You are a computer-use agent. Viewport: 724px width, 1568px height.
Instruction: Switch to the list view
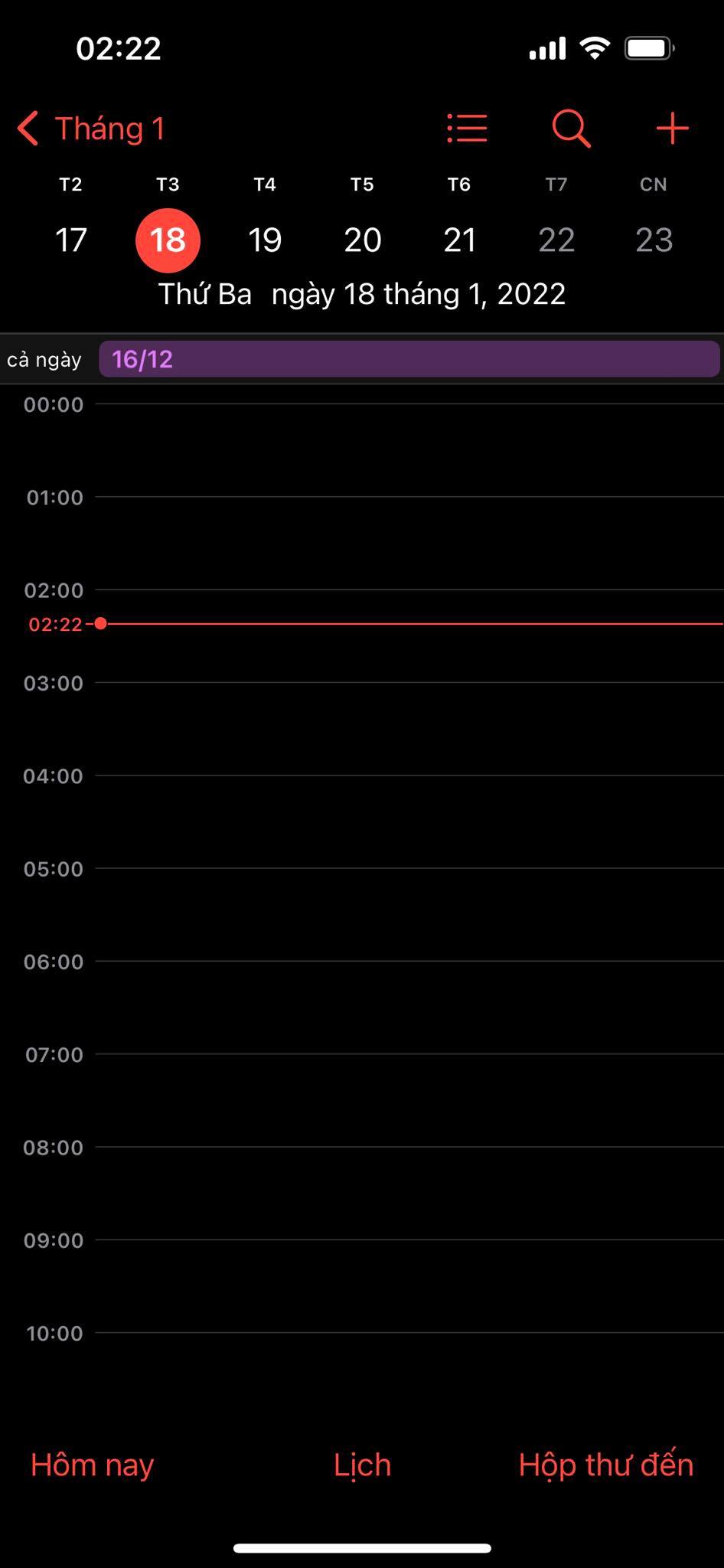467,128
